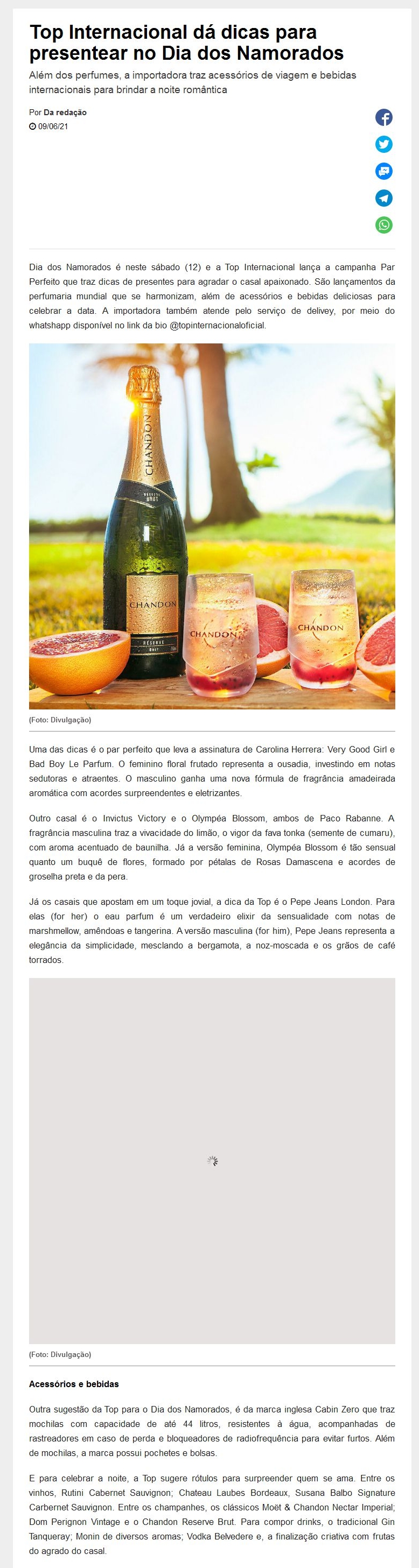Share the article on Facebook
The image size is (419, 1568).
click(x=383, y=117)
